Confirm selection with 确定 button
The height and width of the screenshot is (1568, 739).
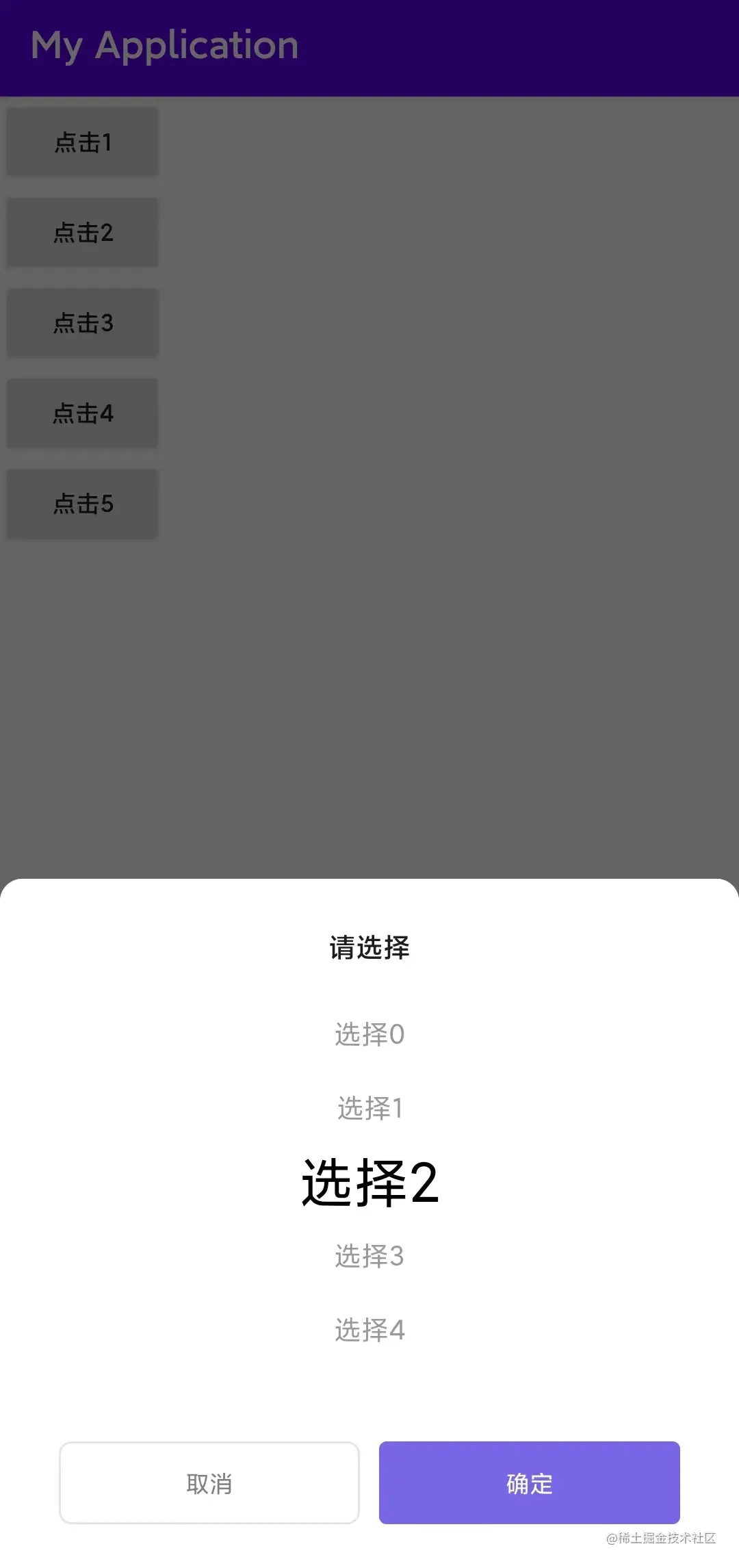(x=529, y=1482)
